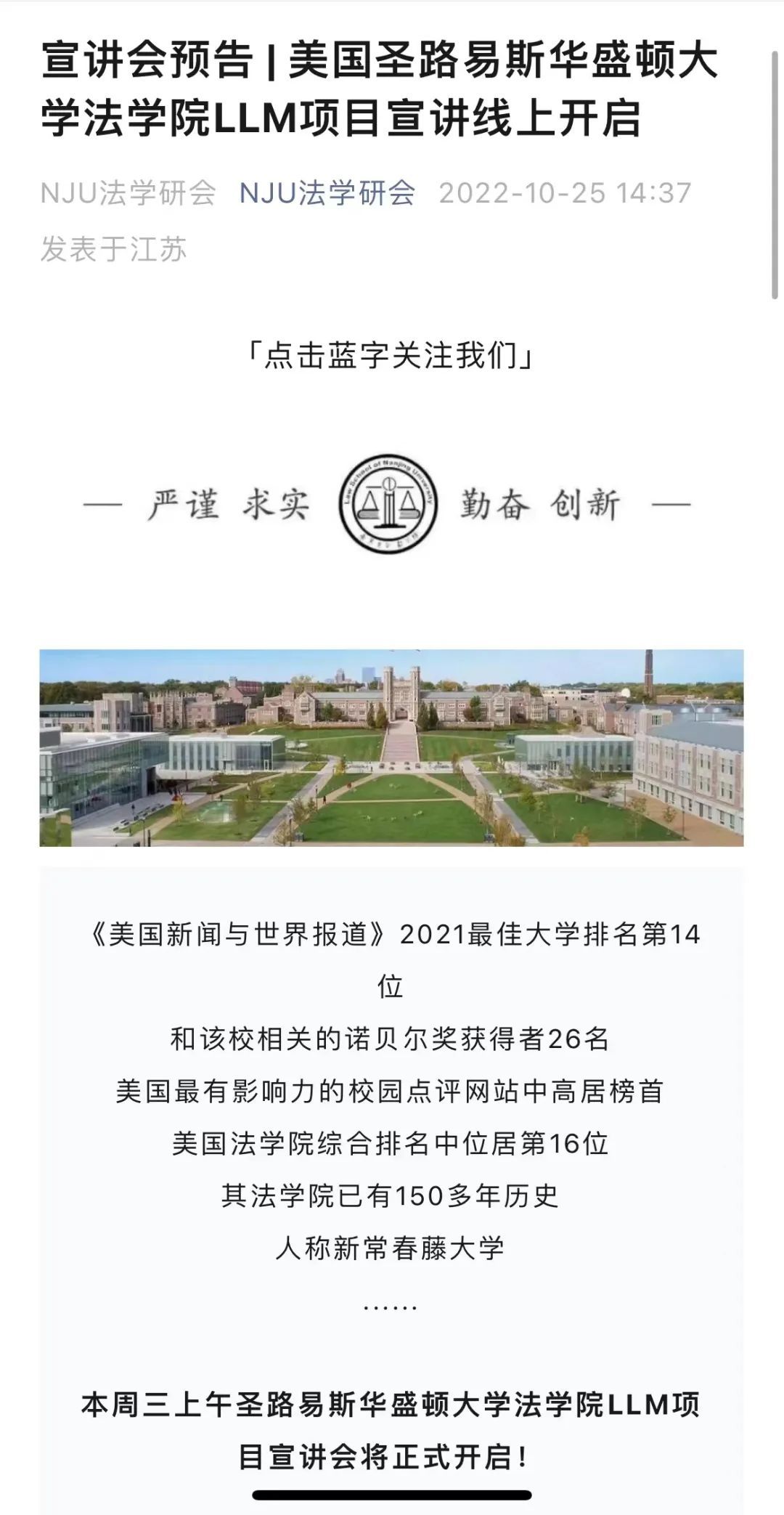Screen dimensions: 784x1515
Task: Open the blue NJU法学研会 account link
Action: 327,193
